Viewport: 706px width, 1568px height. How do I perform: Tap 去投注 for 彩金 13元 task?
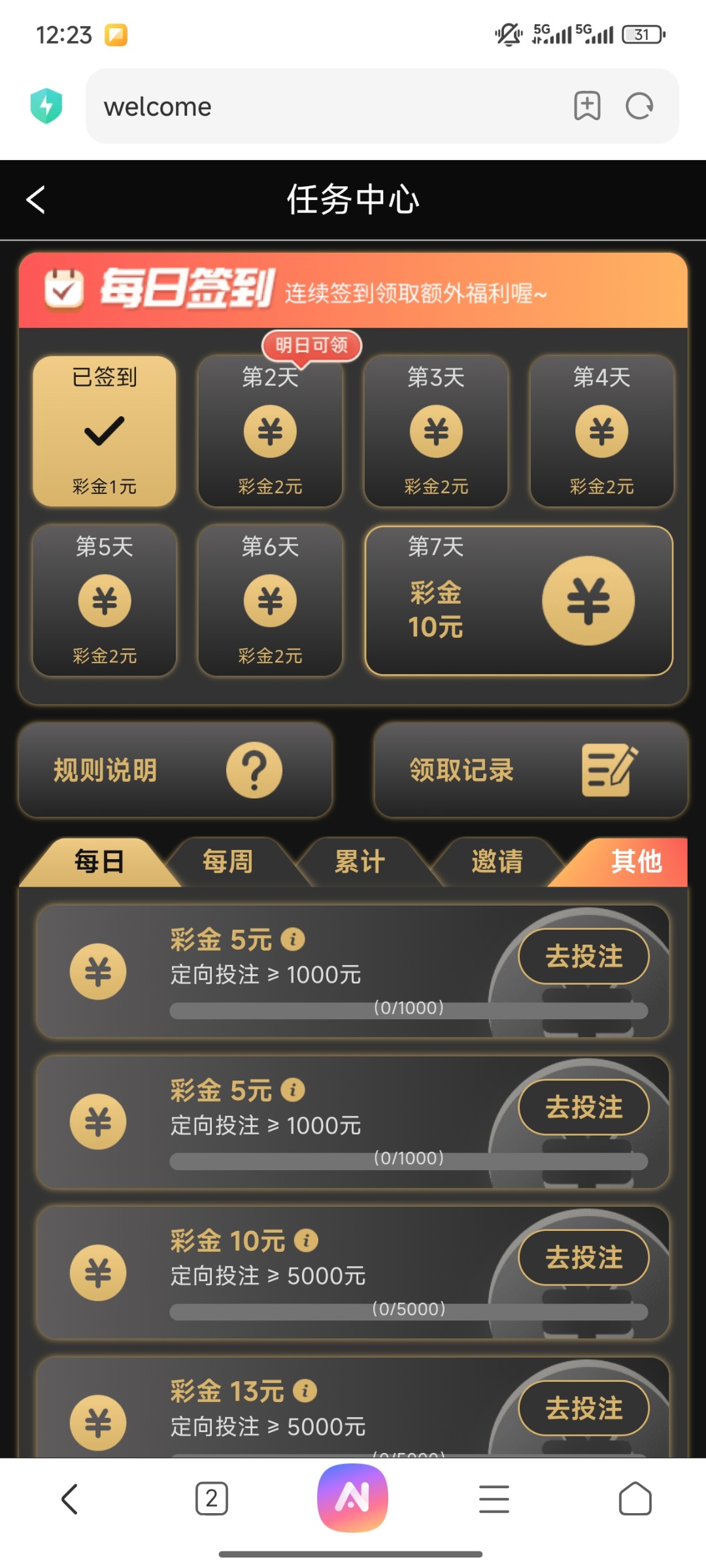coord(584,1408)
